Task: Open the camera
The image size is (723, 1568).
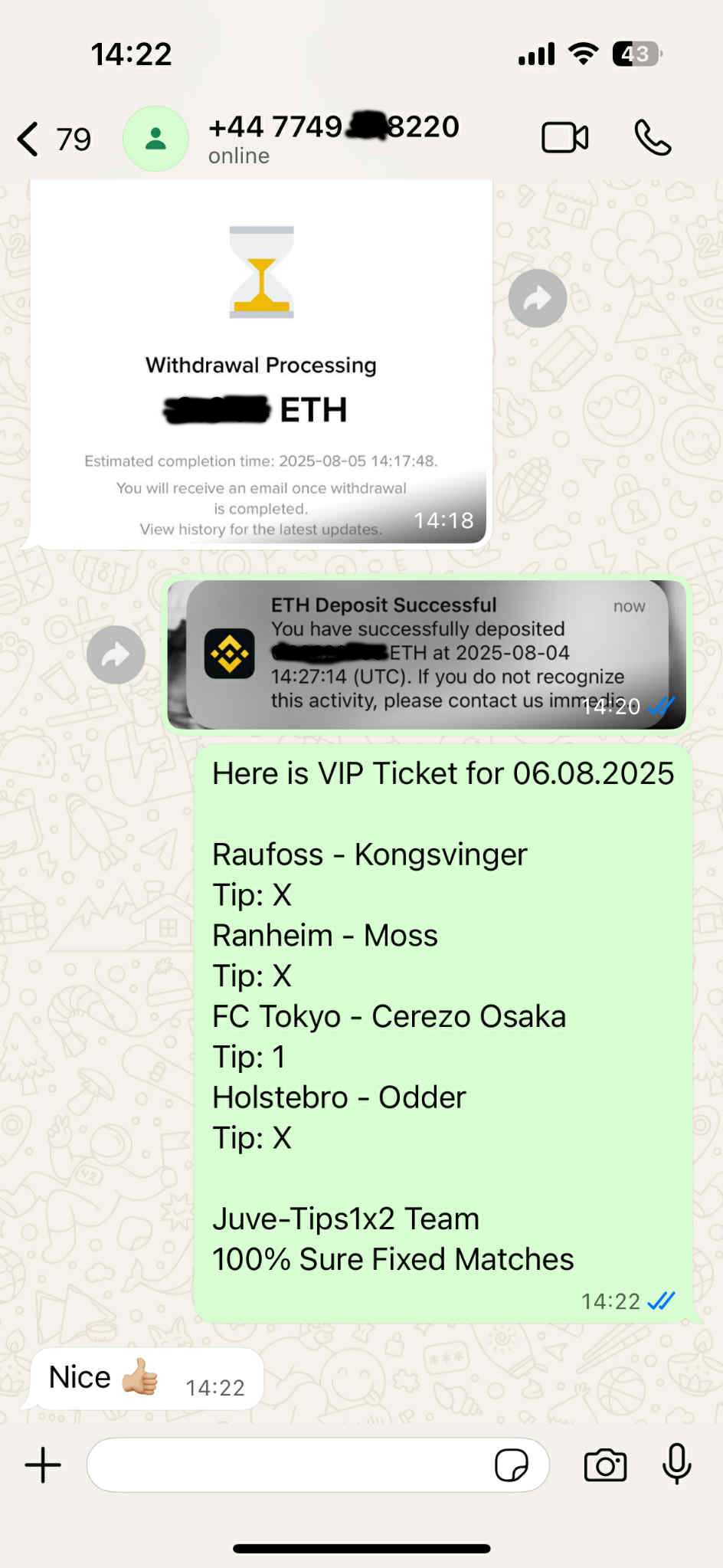Action: (605, 1465)
